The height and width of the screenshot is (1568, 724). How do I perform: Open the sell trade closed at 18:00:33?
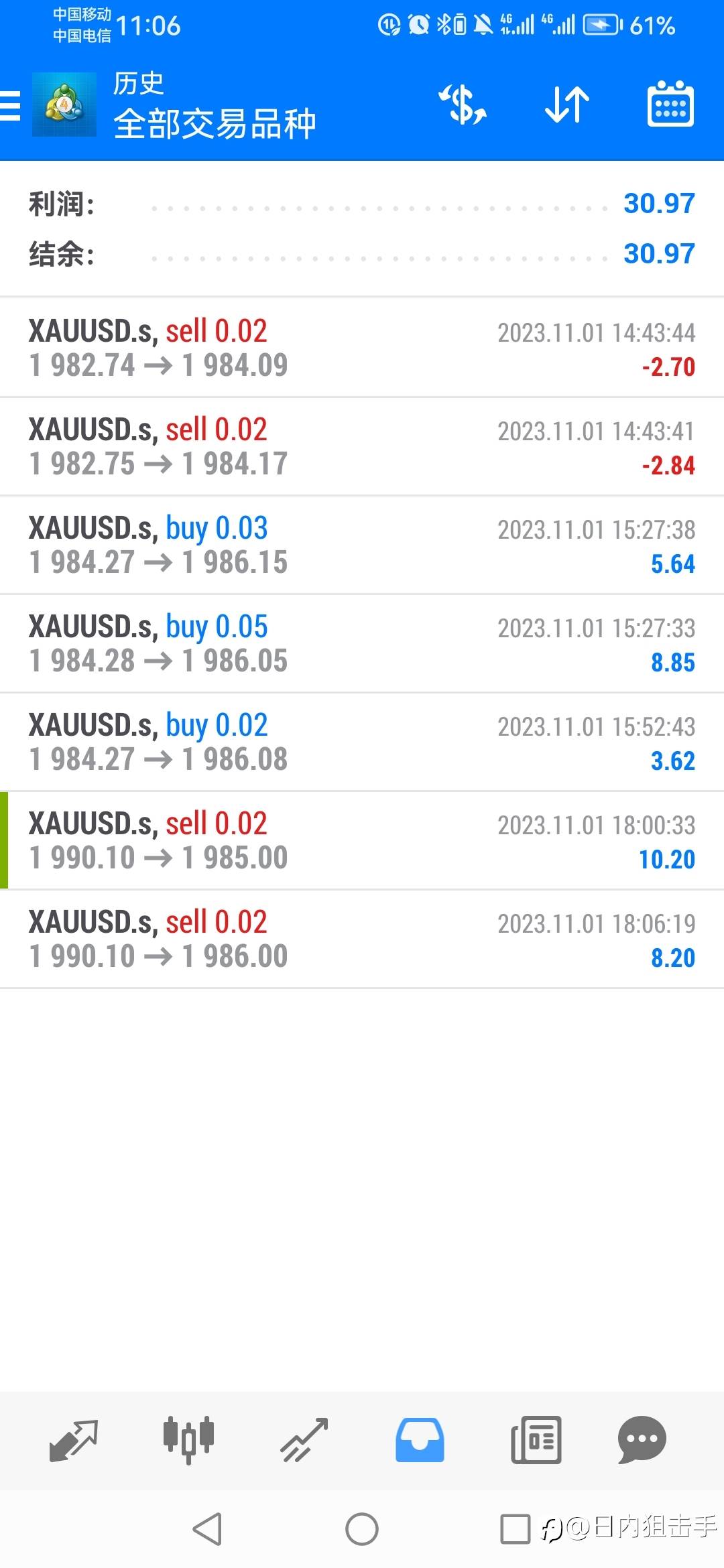[362, 840]
